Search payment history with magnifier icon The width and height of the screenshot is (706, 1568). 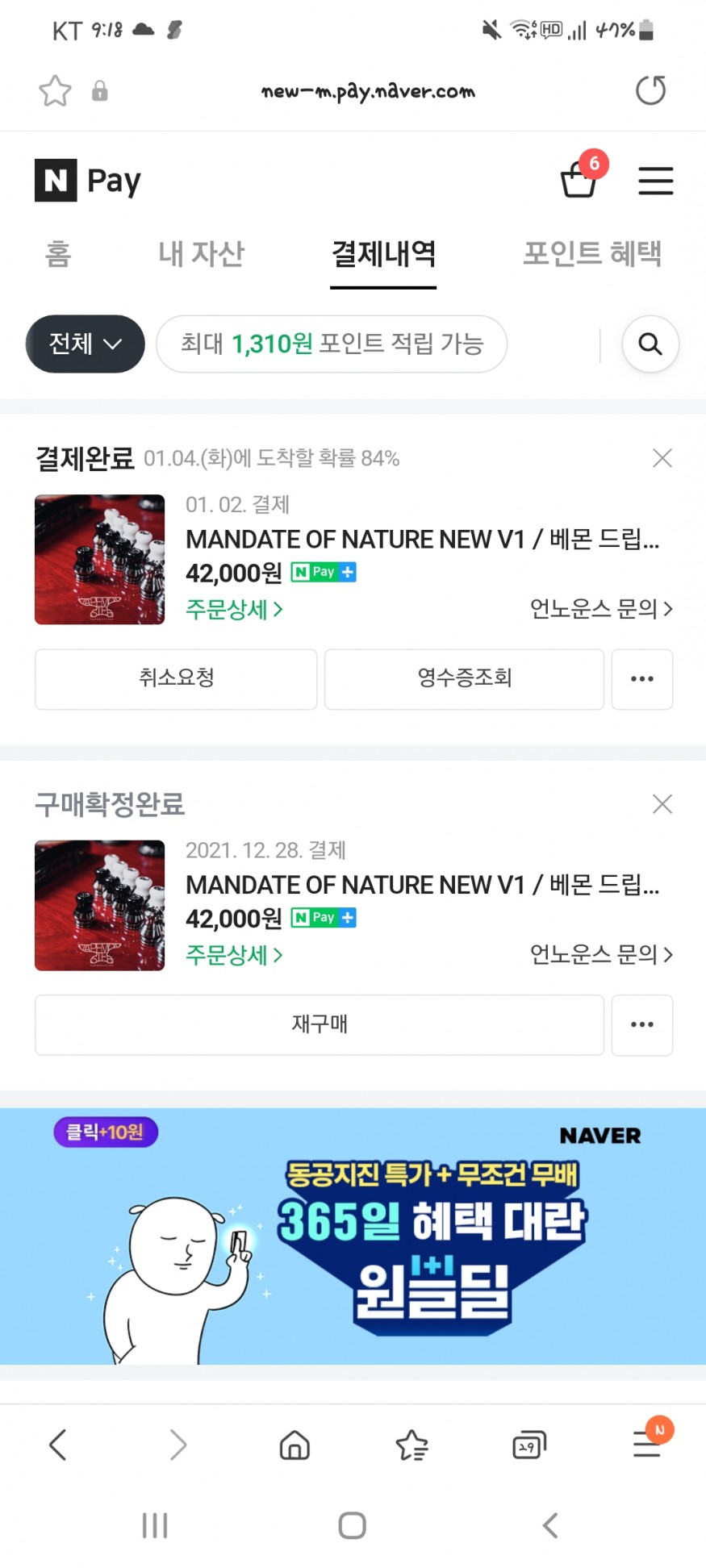pyautogui.click(x=650, y=344)
